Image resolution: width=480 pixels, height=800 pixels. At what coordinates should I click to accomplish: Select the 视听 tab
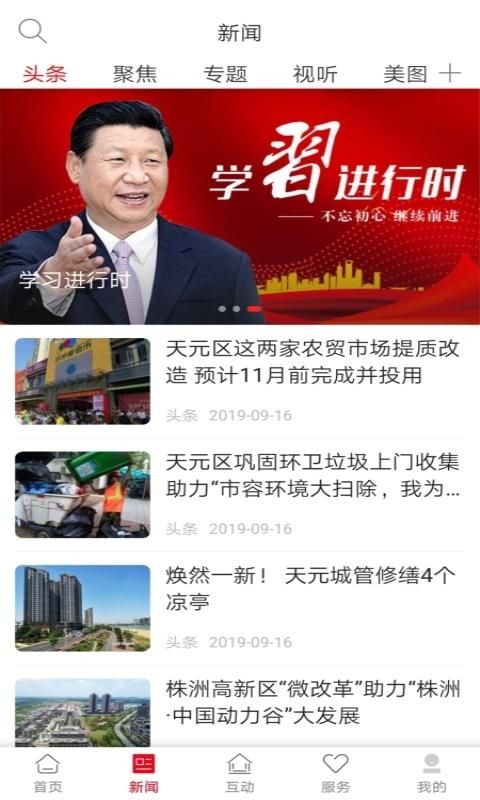[x=315, y=74]
